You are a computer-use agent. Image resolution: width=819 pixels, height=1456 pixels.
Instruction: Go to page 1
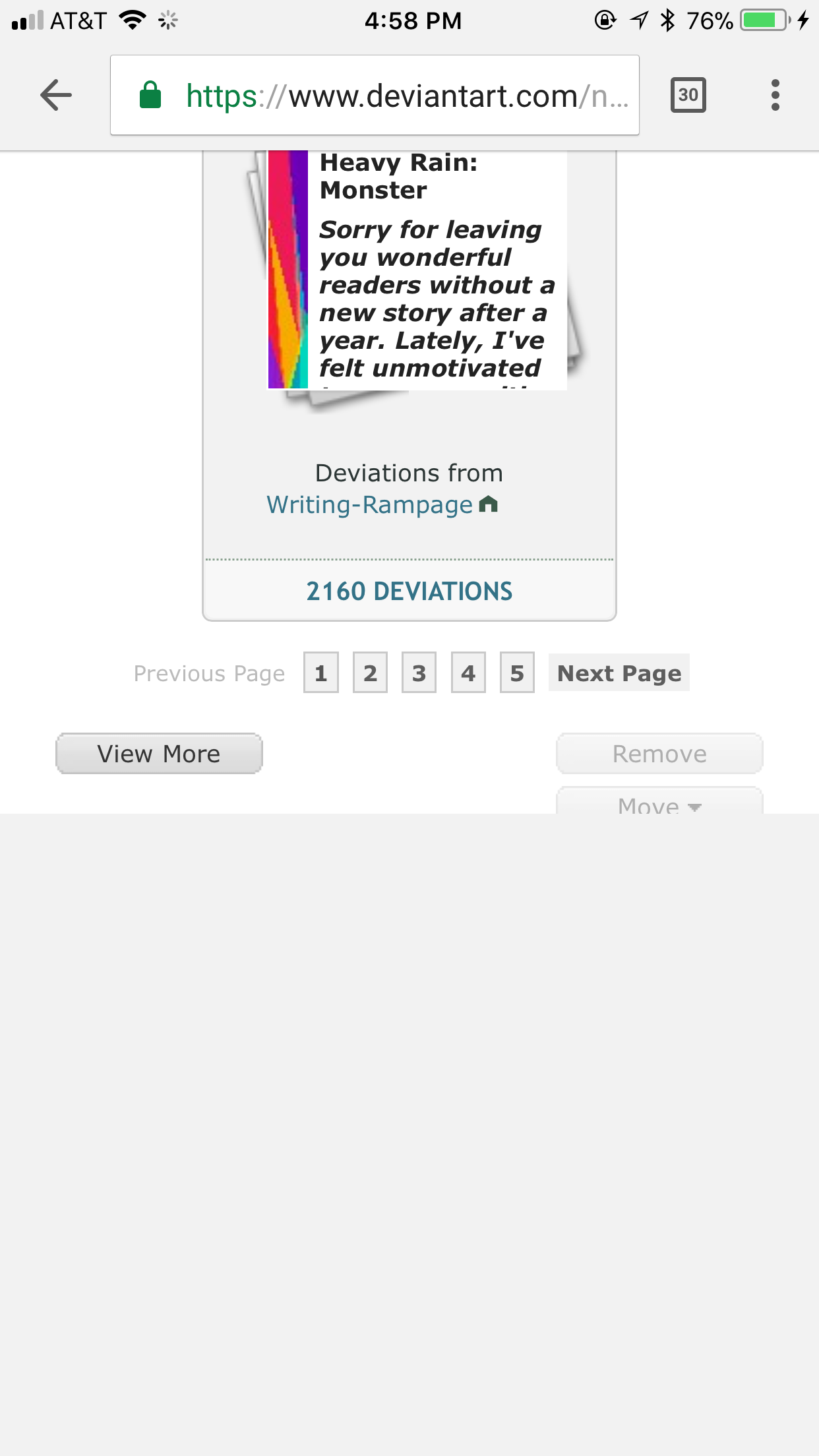pyautogui.click(x=321, y=673)
